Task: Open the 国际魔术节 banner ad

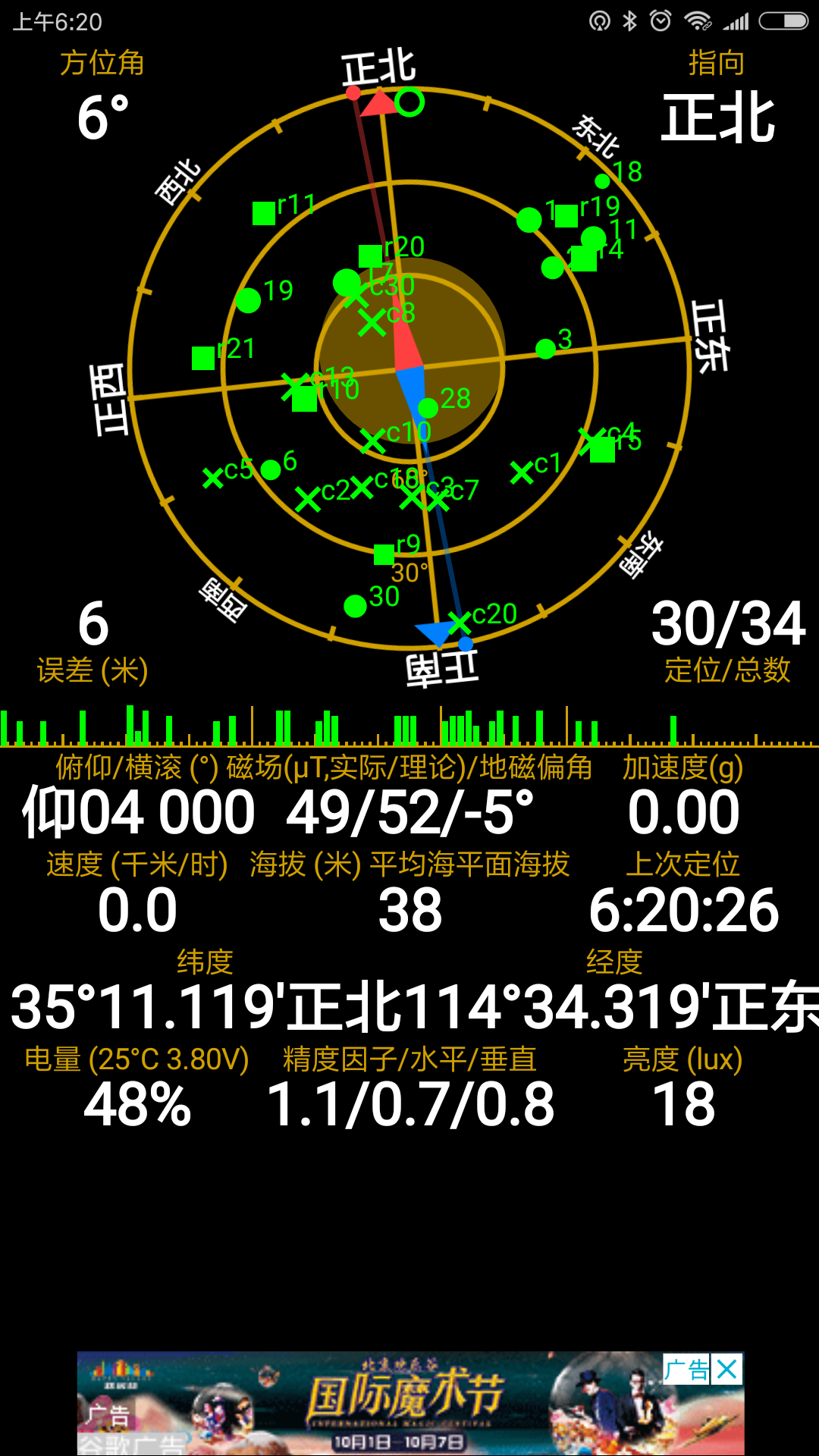Action: pos(409,1403)
